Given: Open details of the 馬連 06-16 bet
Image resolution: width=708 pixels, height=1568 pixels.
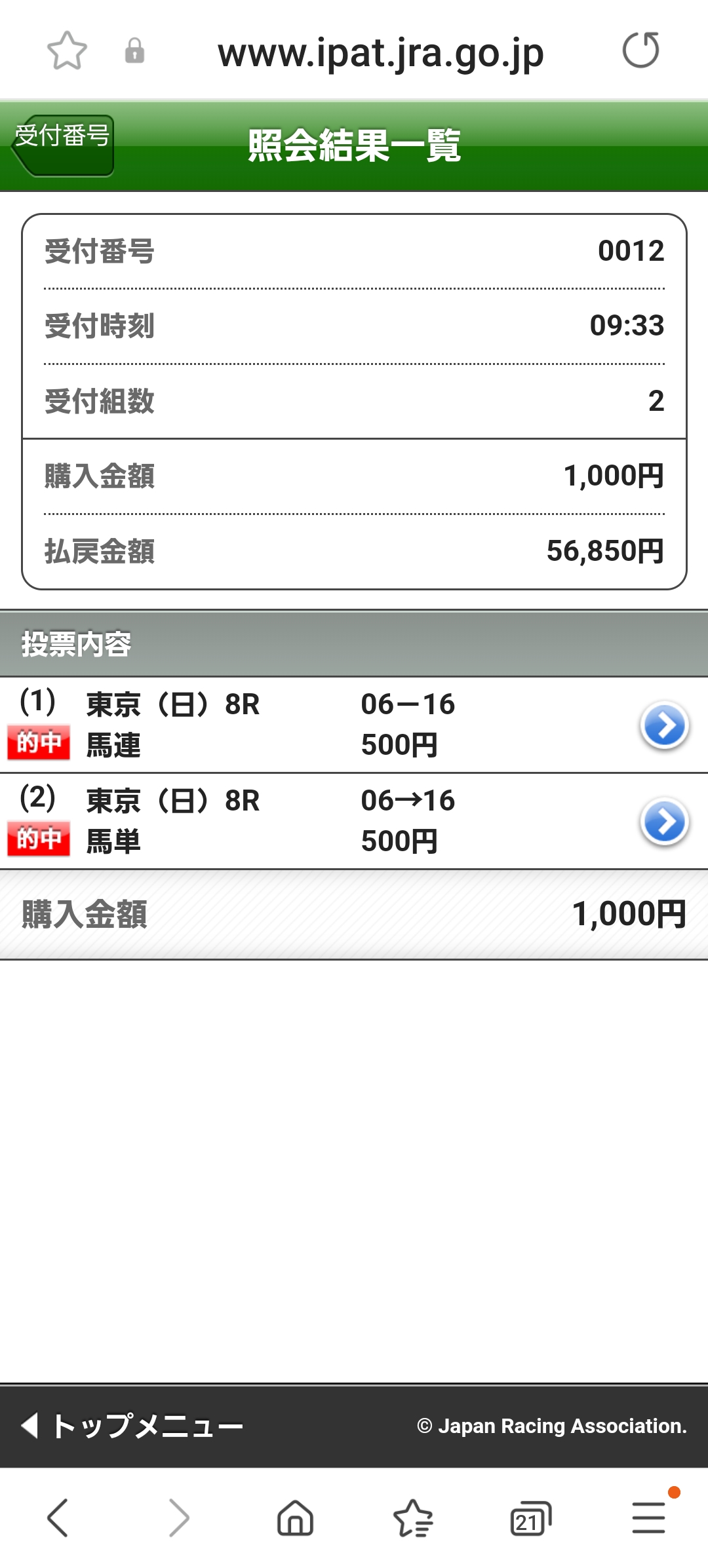Looking at the screenshot, I should click(663, 725).
